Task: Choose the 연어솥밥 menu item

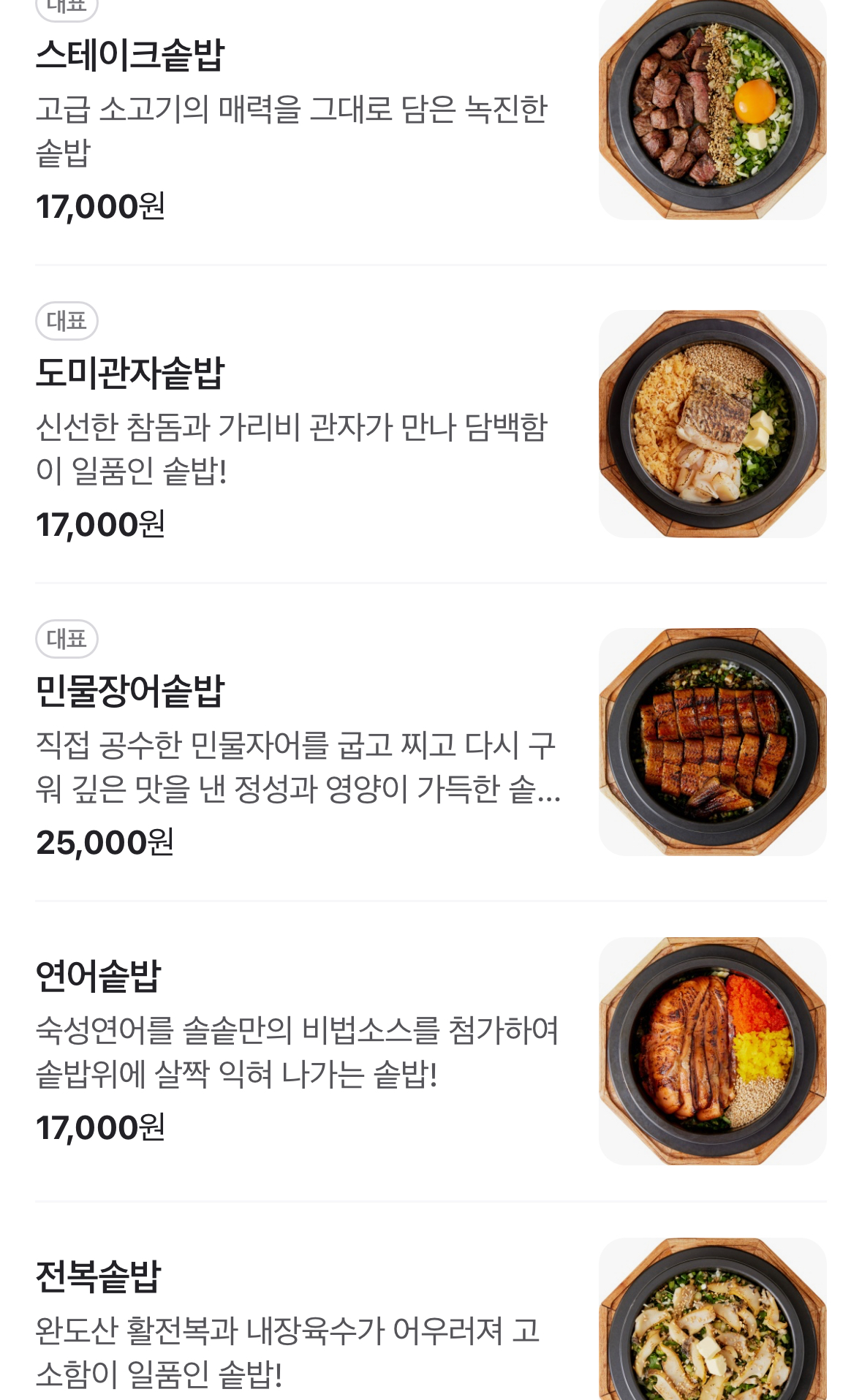Action: tap(98, 976)
